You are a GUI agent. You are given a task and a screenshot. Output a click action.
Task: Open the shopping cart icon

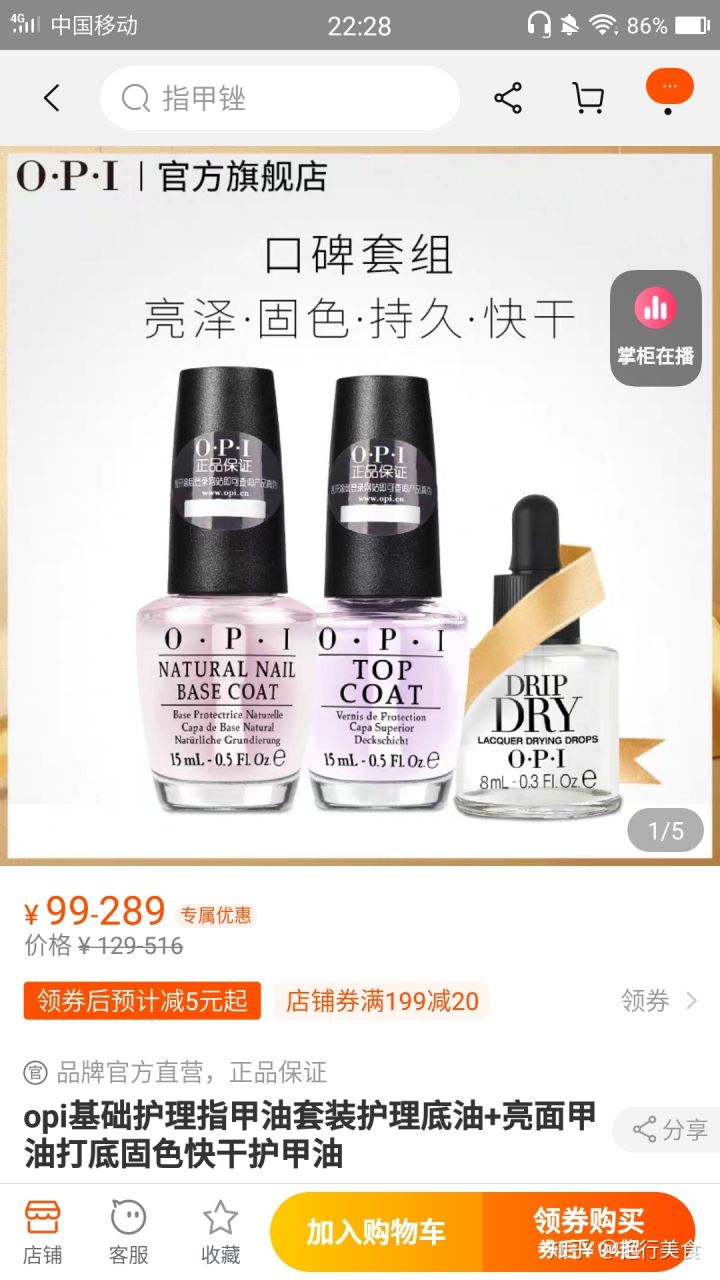click(x=589, y=95)
